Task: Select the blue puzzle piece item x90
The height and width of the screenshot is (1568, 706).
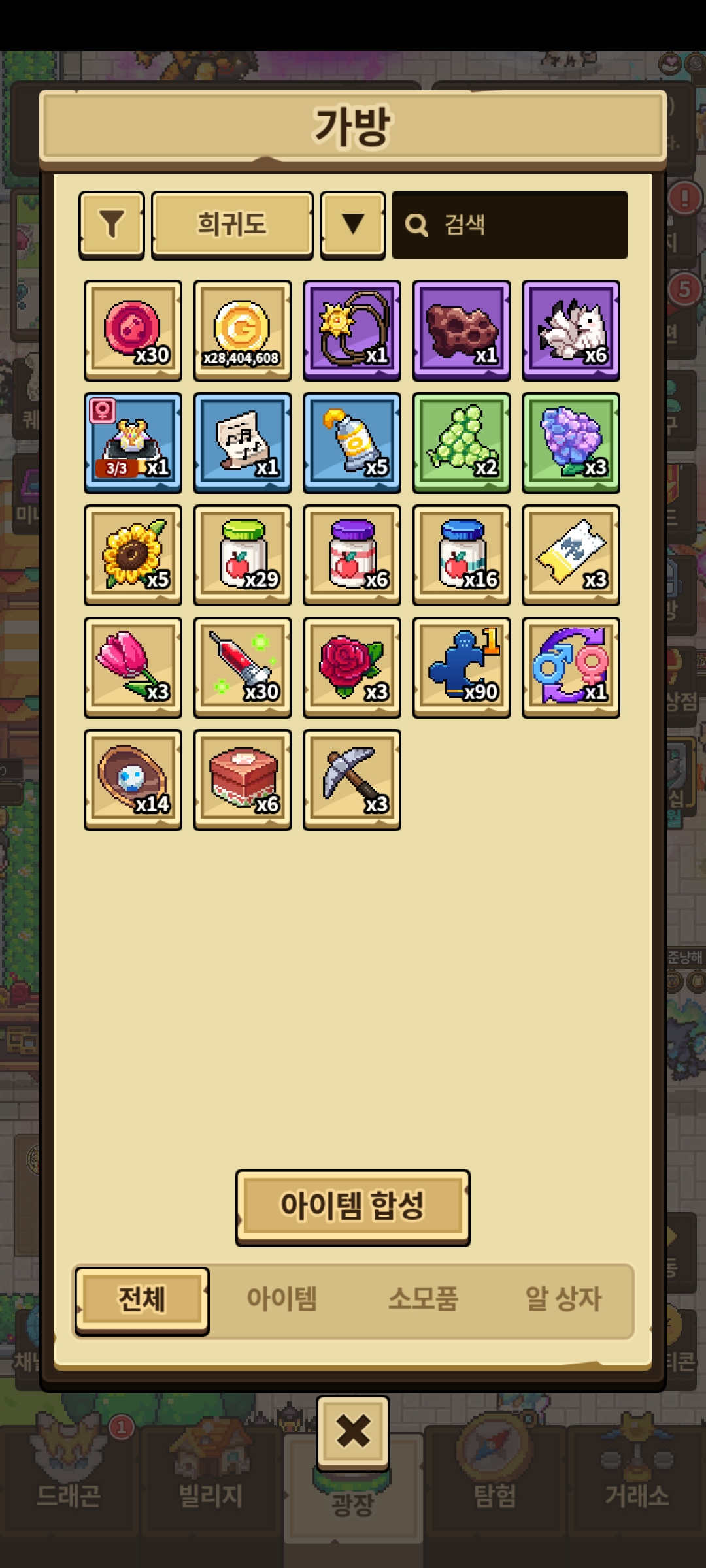Action: (462, 668)
